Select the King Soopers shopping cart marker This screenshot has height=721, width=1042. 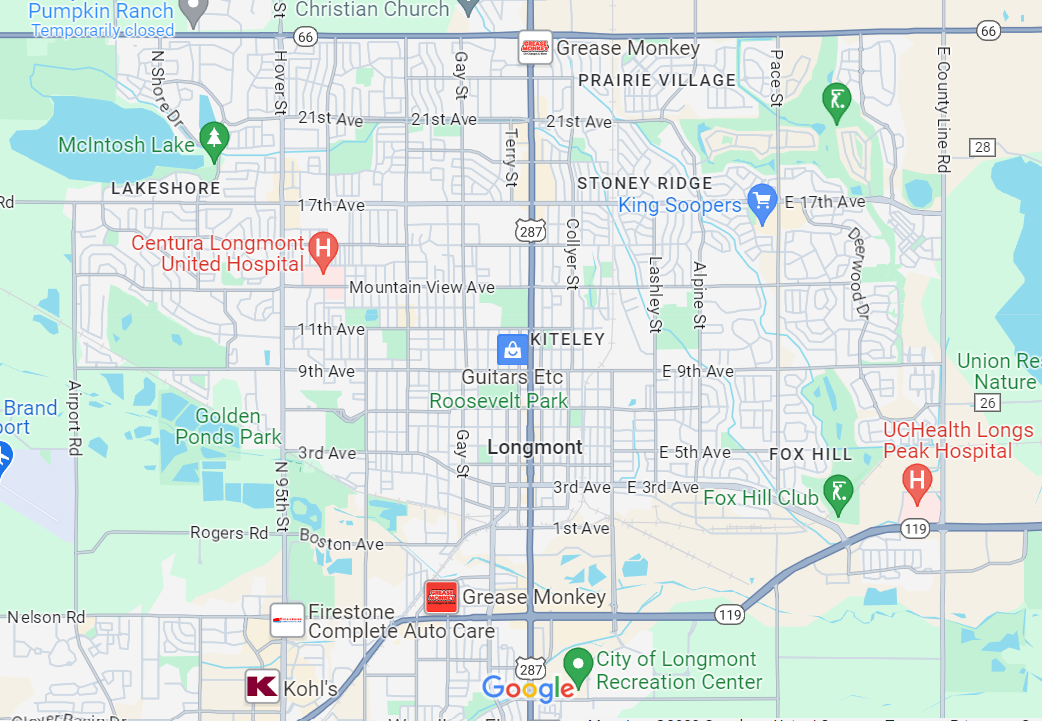point(762,203)
